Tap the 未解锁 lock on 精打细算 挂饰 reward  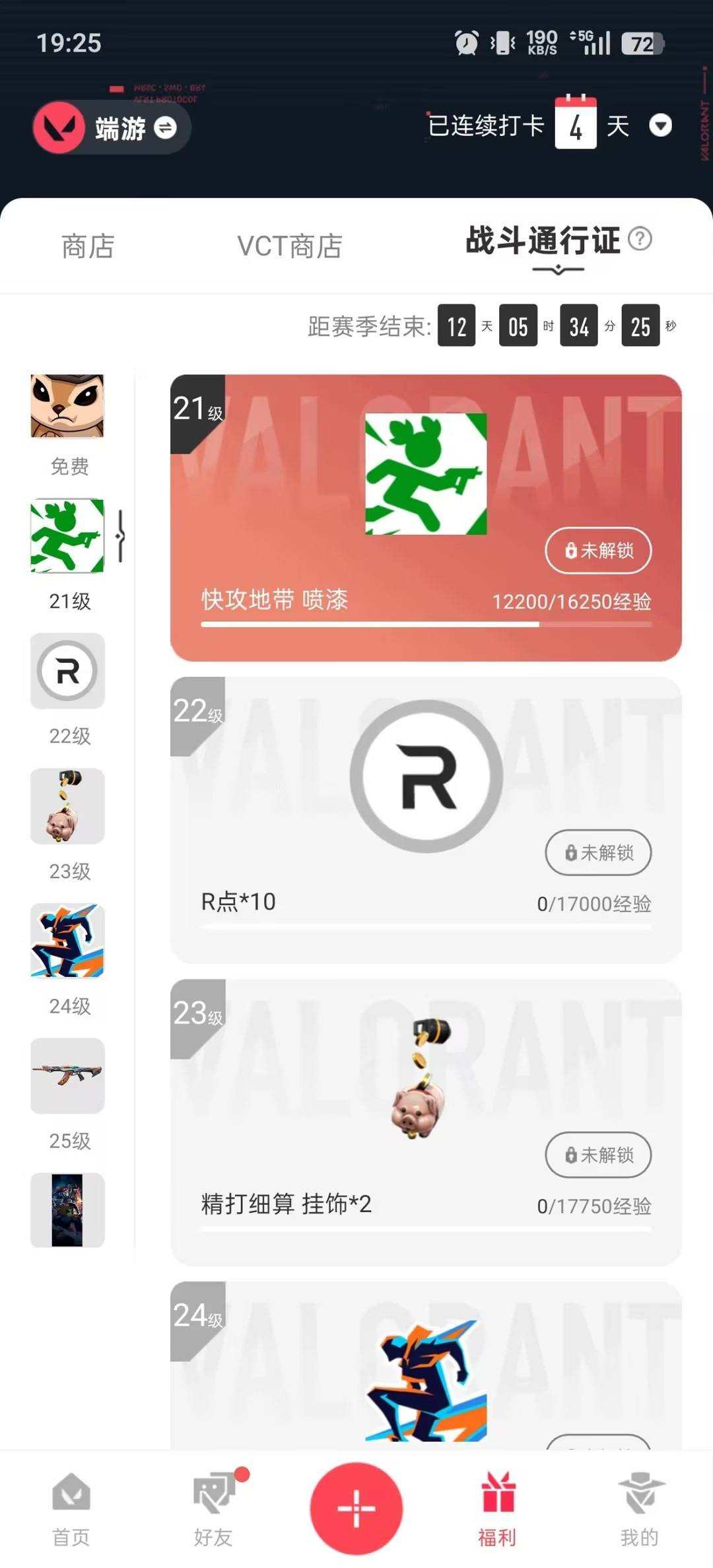(x=597, y=1155)
